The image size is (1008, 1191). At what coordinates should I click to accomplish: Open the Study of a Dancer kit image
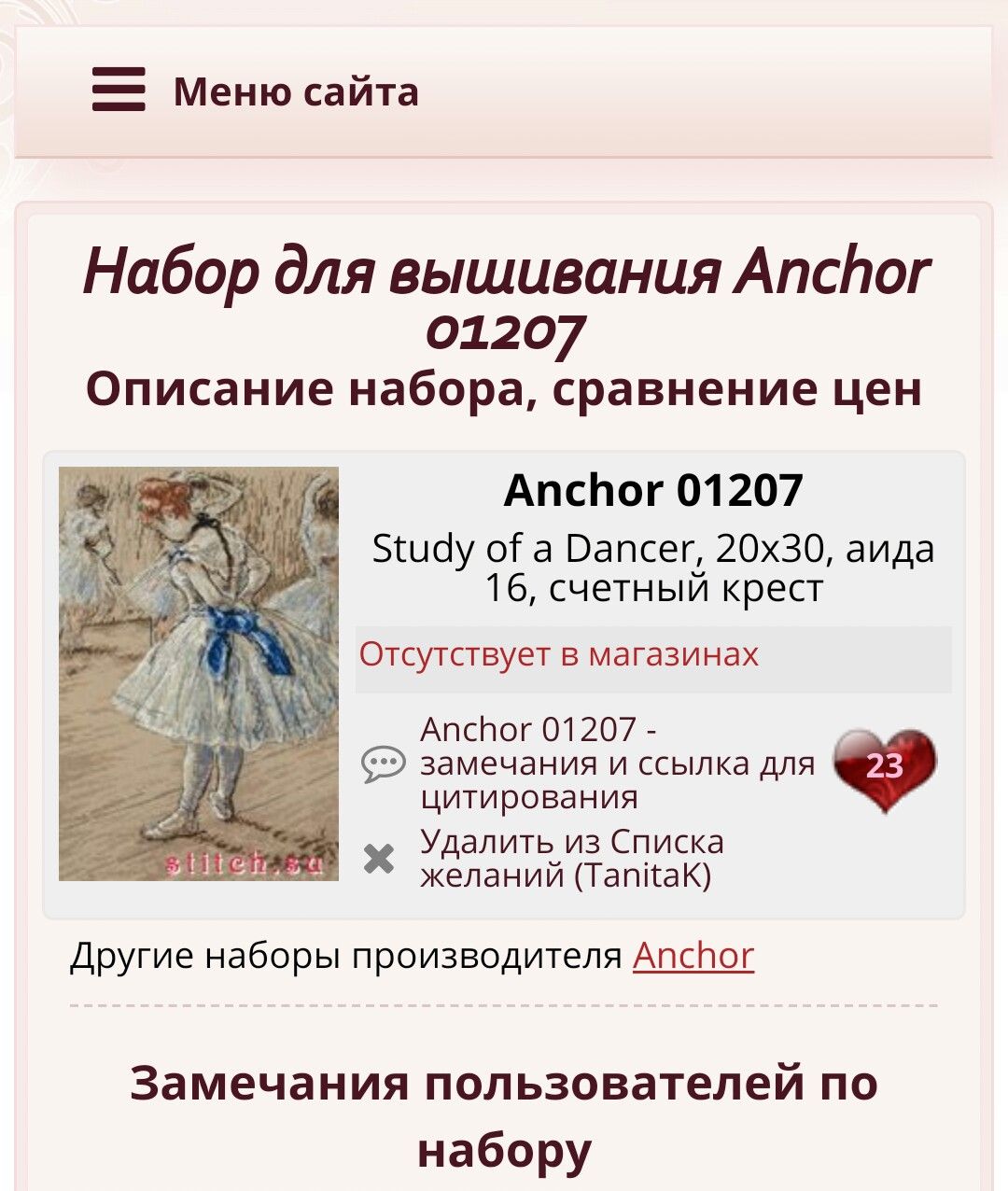coord(199,673)
